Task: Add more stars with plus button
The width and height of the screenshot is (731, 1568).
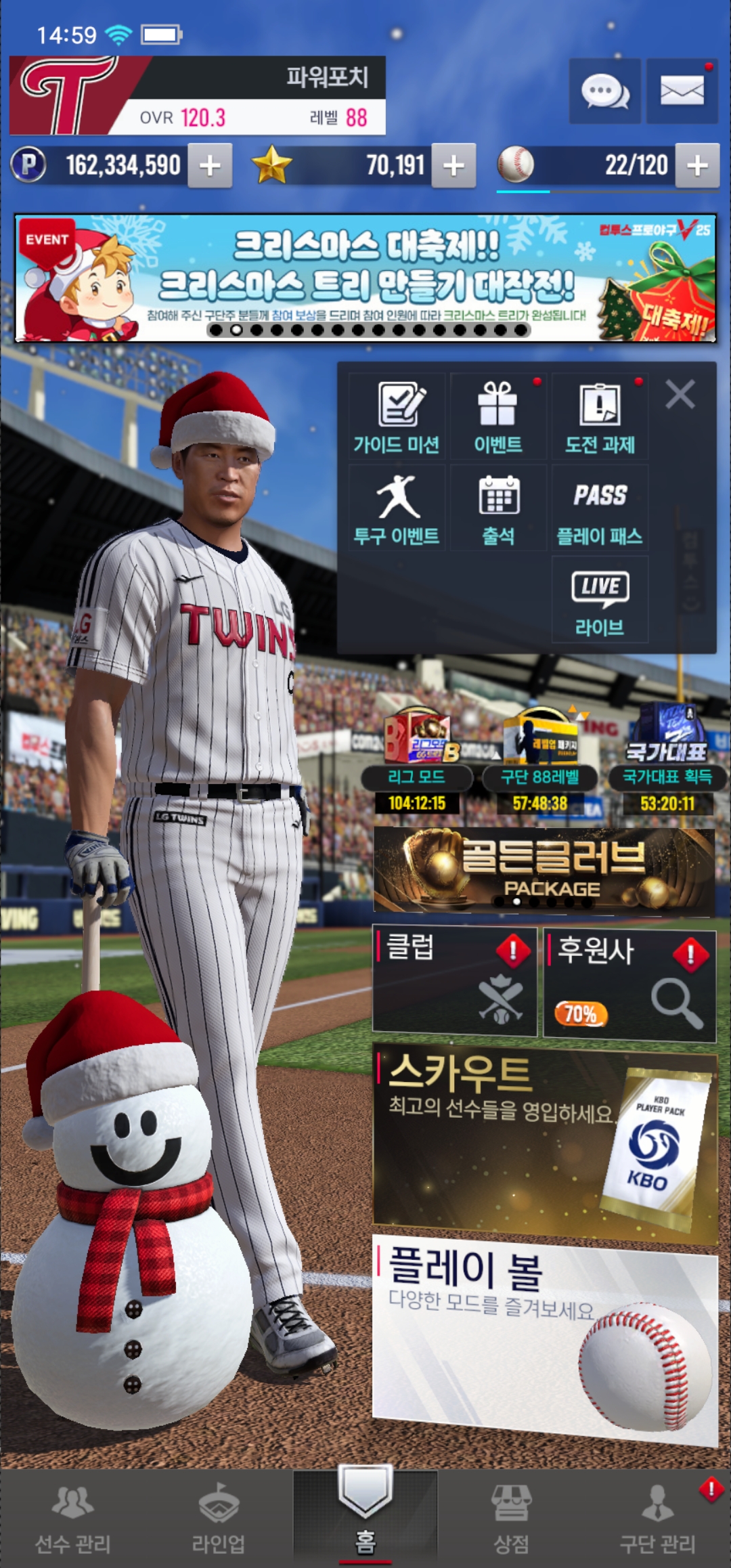Action: coord(453,166)
